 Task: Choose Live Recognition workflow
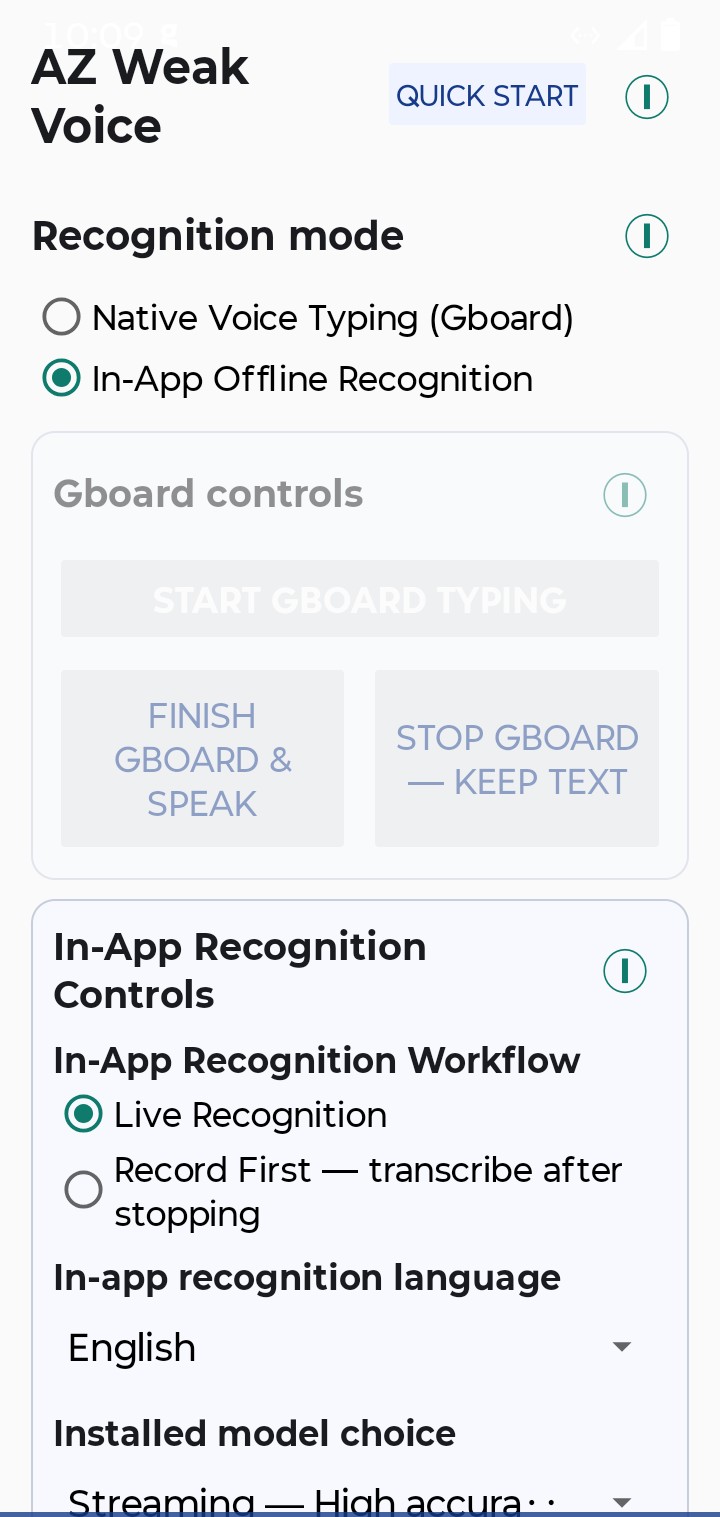click(x=226, y=1115)
